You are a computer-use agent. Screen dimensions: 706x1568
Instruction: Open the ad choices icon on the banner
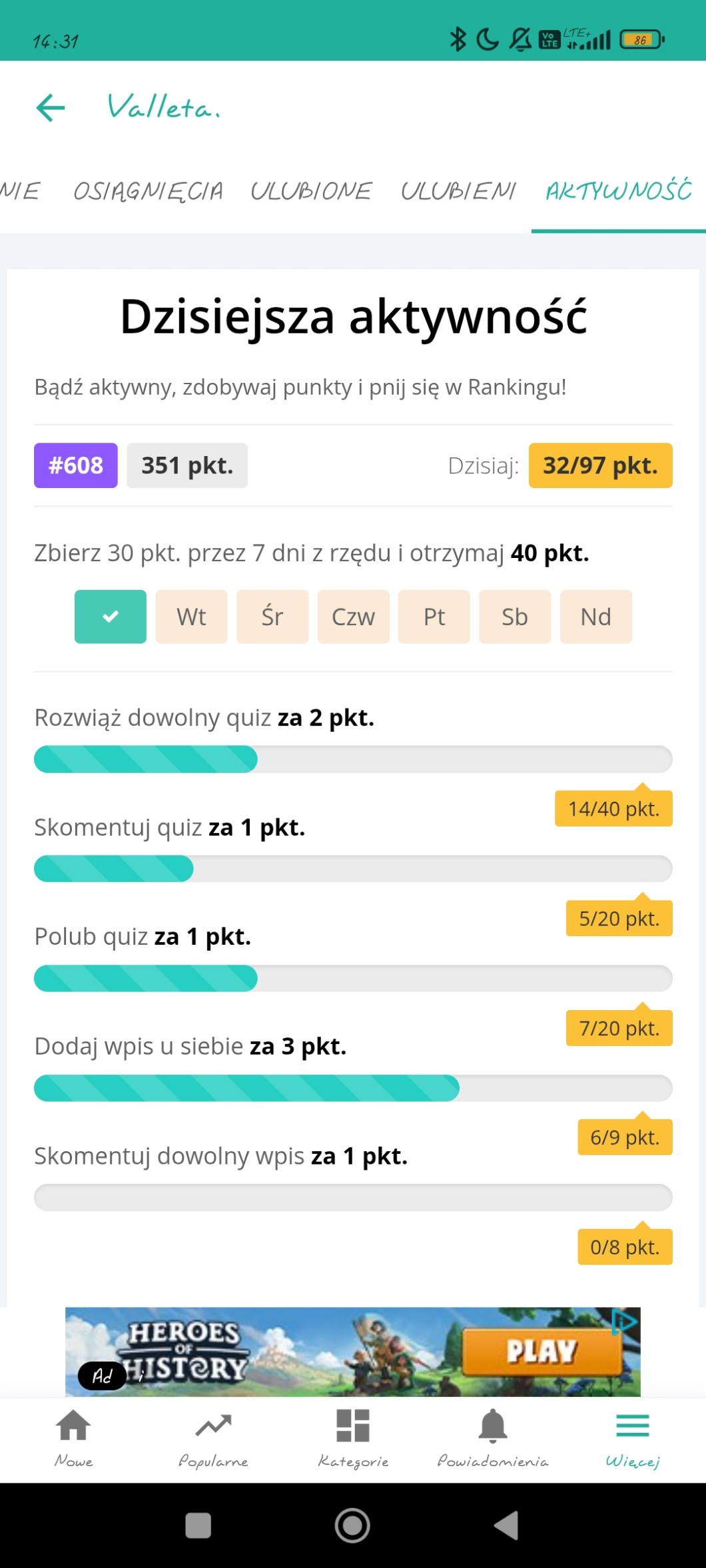click(x=624, y=1322)
